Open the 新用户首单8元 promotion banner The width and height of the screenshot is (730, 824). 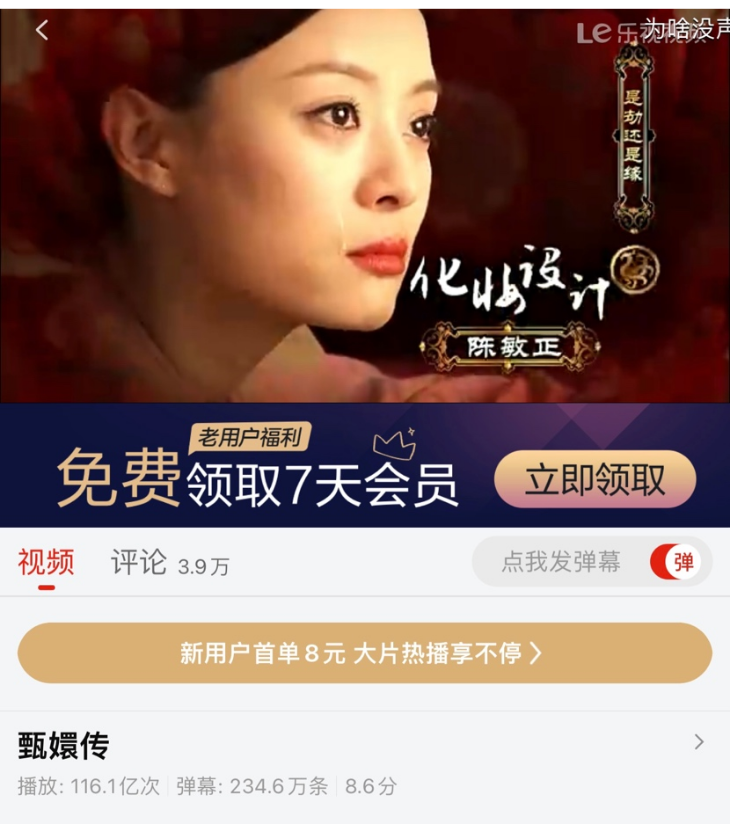pos(364,653)
